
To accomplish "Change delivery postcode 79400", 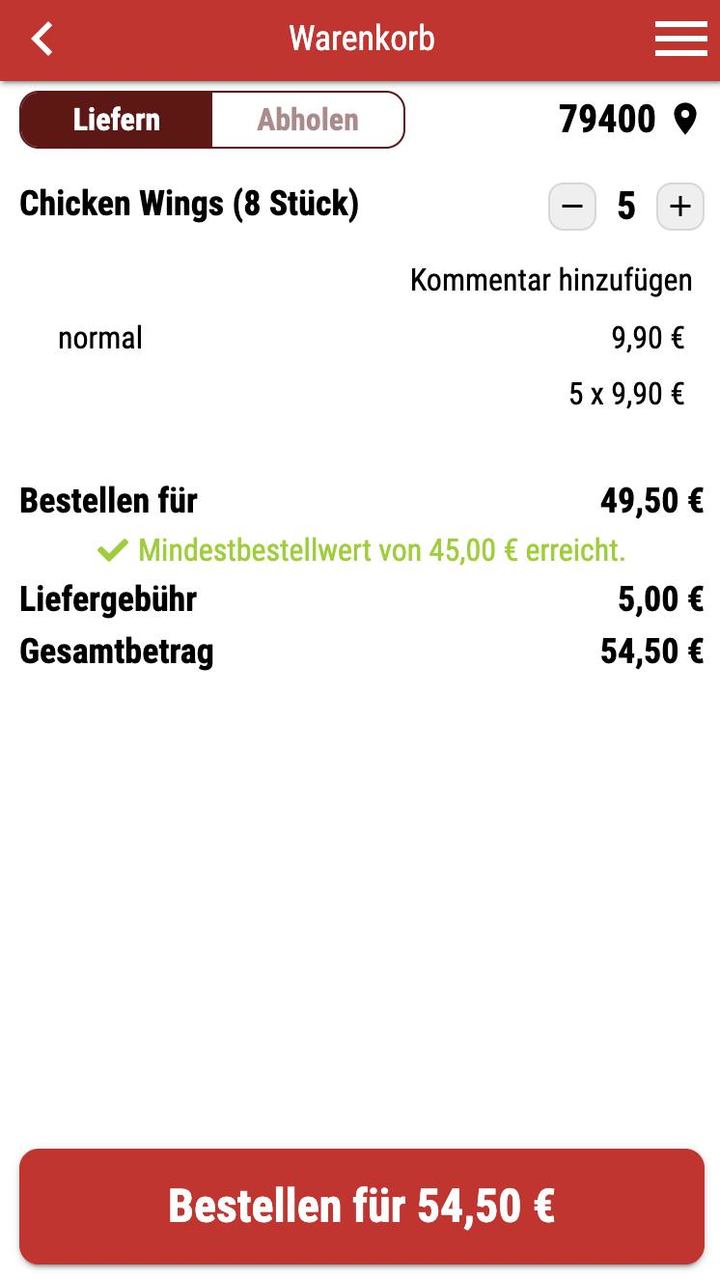I will point(627,120).
